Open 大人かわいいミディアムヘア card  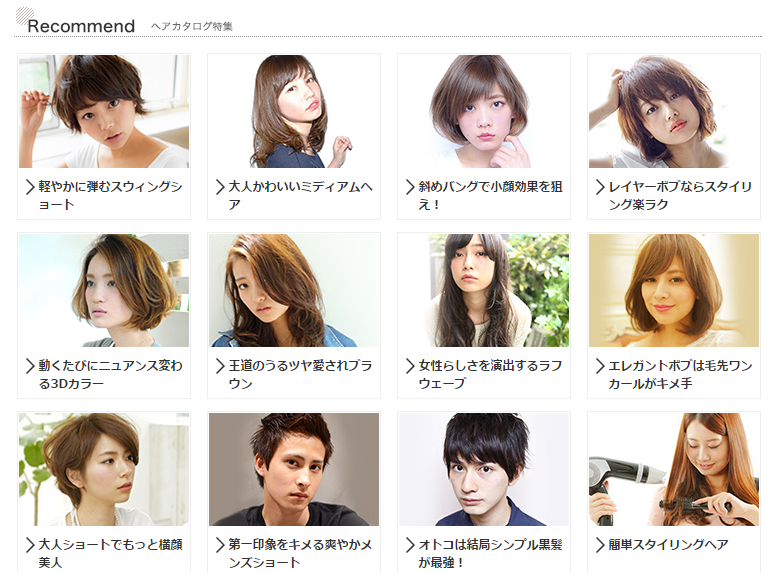tap(294, 136)
